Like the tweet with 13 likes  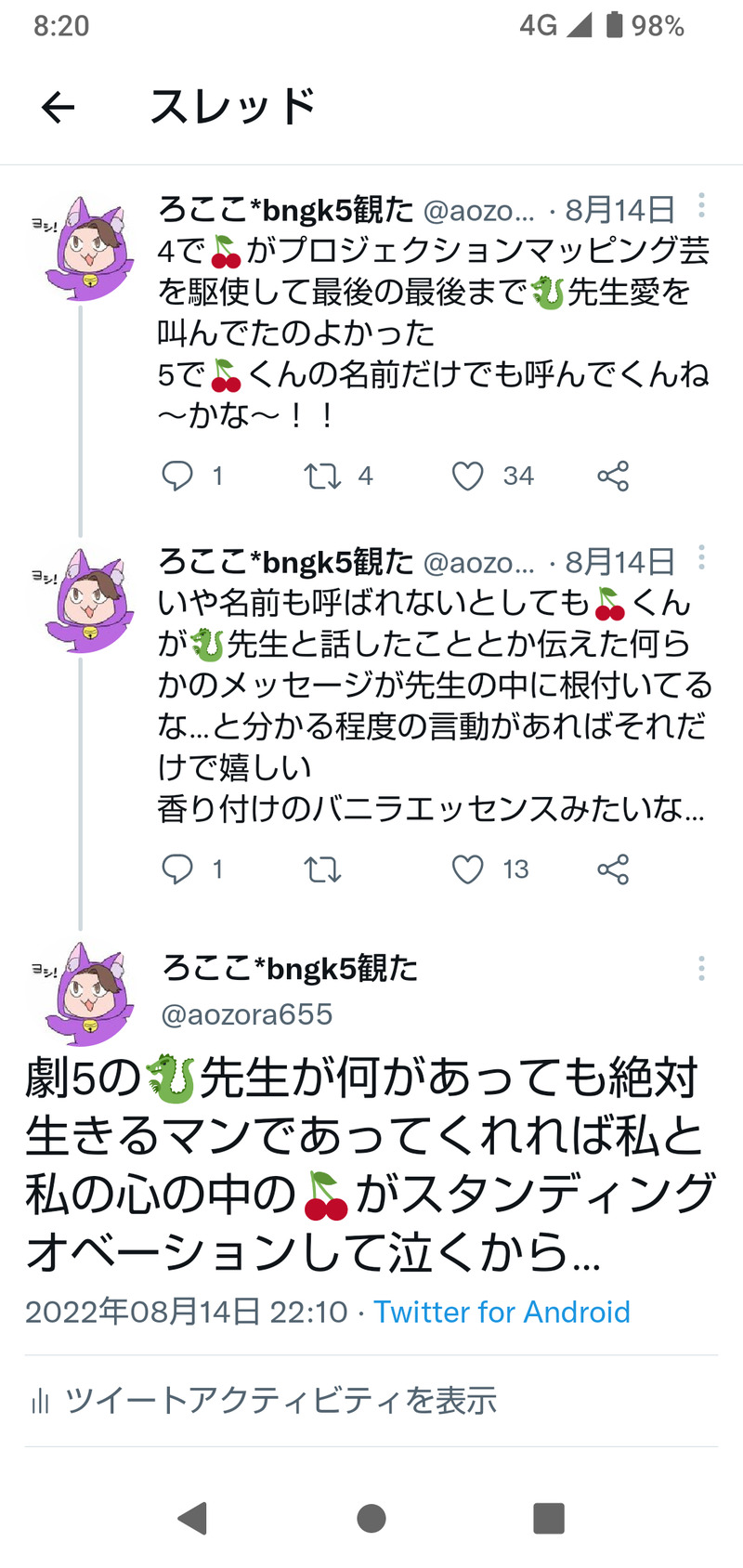467,869
